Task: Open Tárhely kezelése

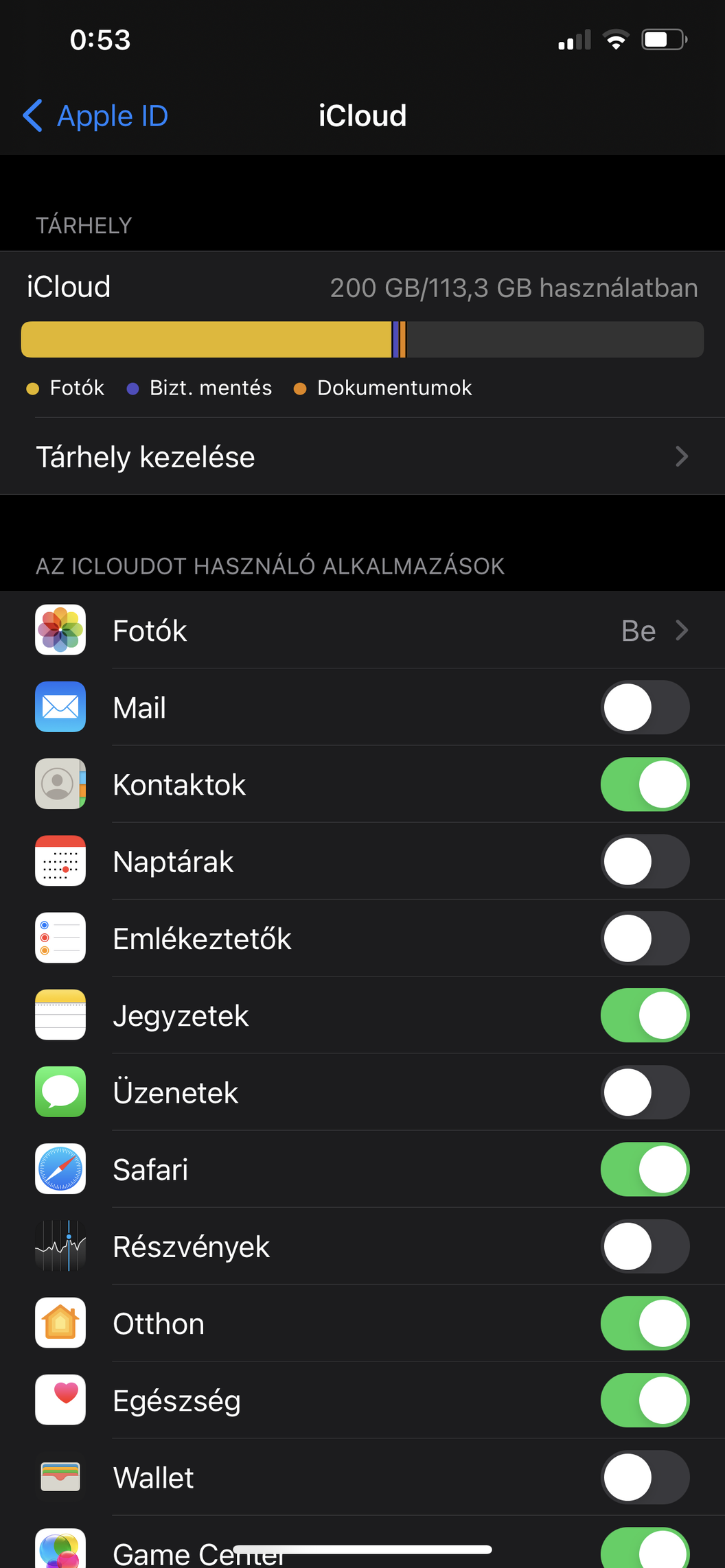Action: [x=362, y=456]
